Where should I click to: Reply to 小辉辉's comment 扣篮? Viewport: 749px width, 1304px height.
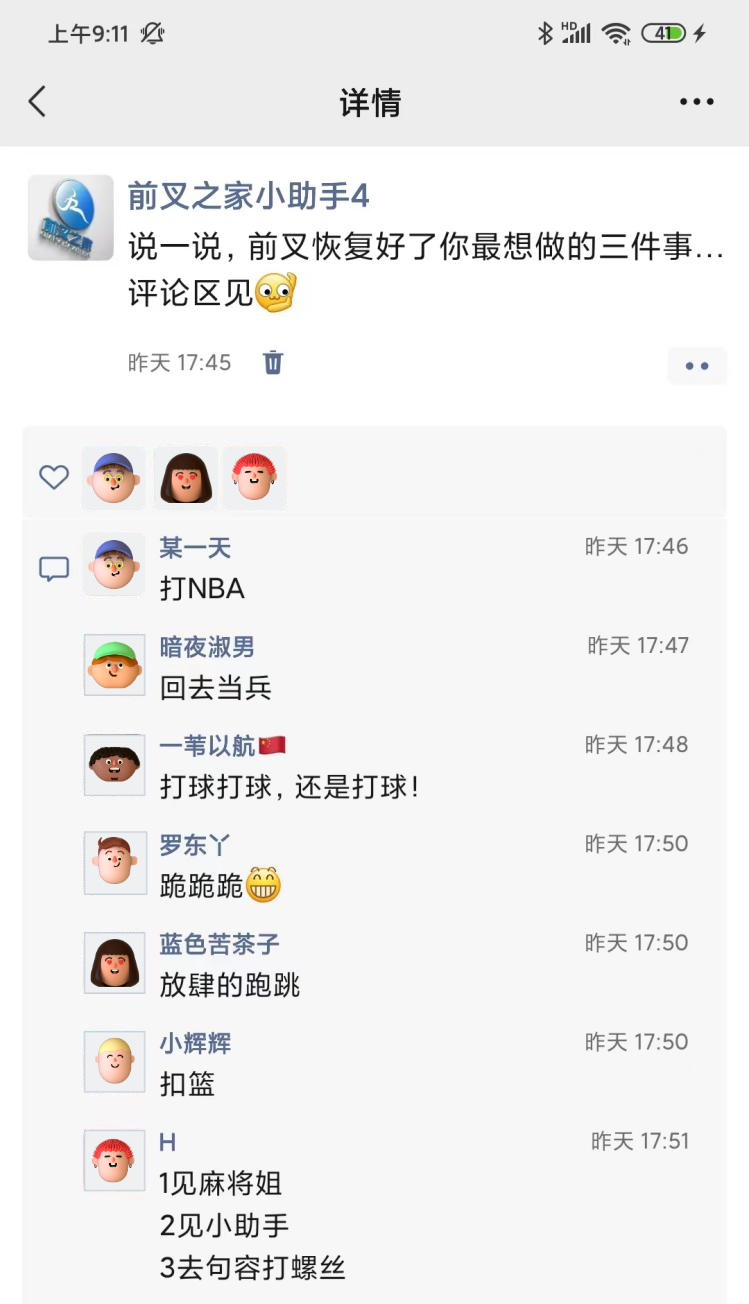(188, 1085)
